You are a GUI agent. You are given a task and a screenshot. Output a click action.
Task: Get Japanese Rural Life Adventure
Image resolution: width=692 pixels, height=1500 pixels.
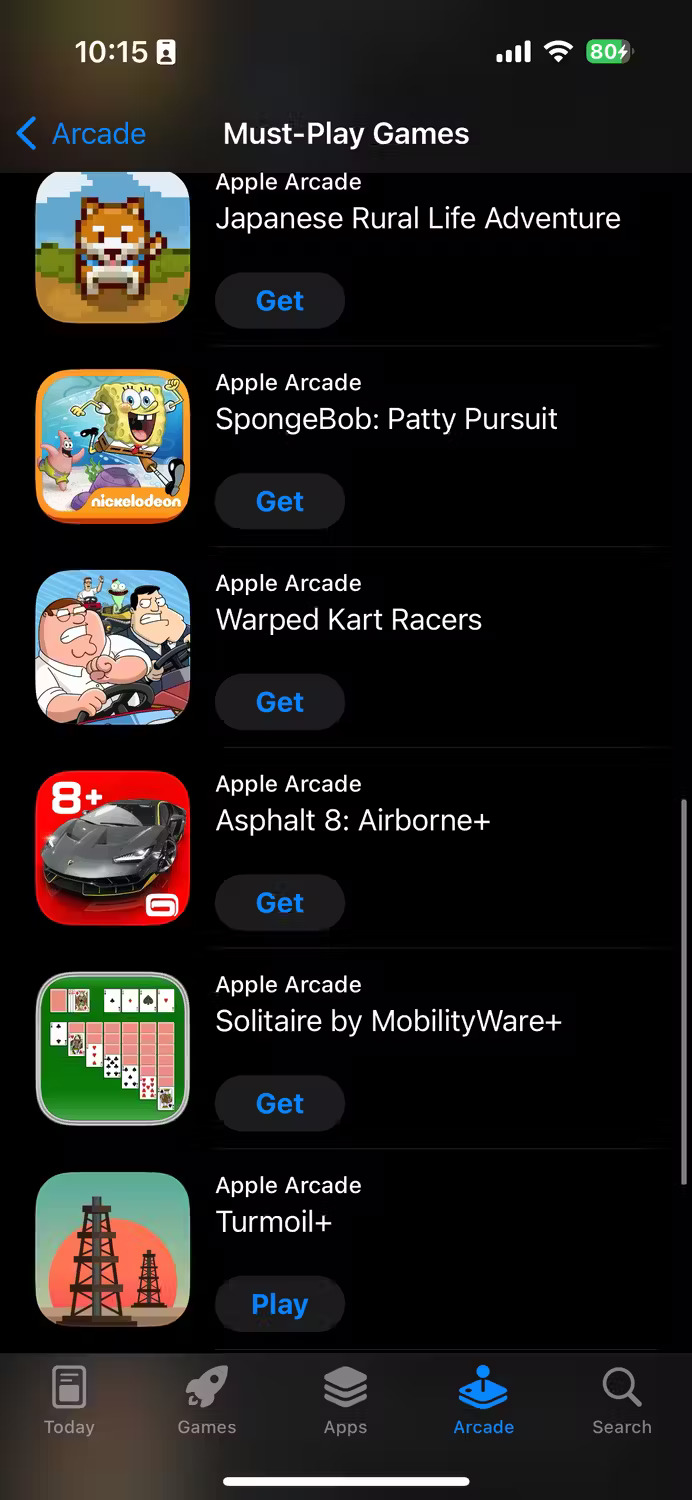280,301
